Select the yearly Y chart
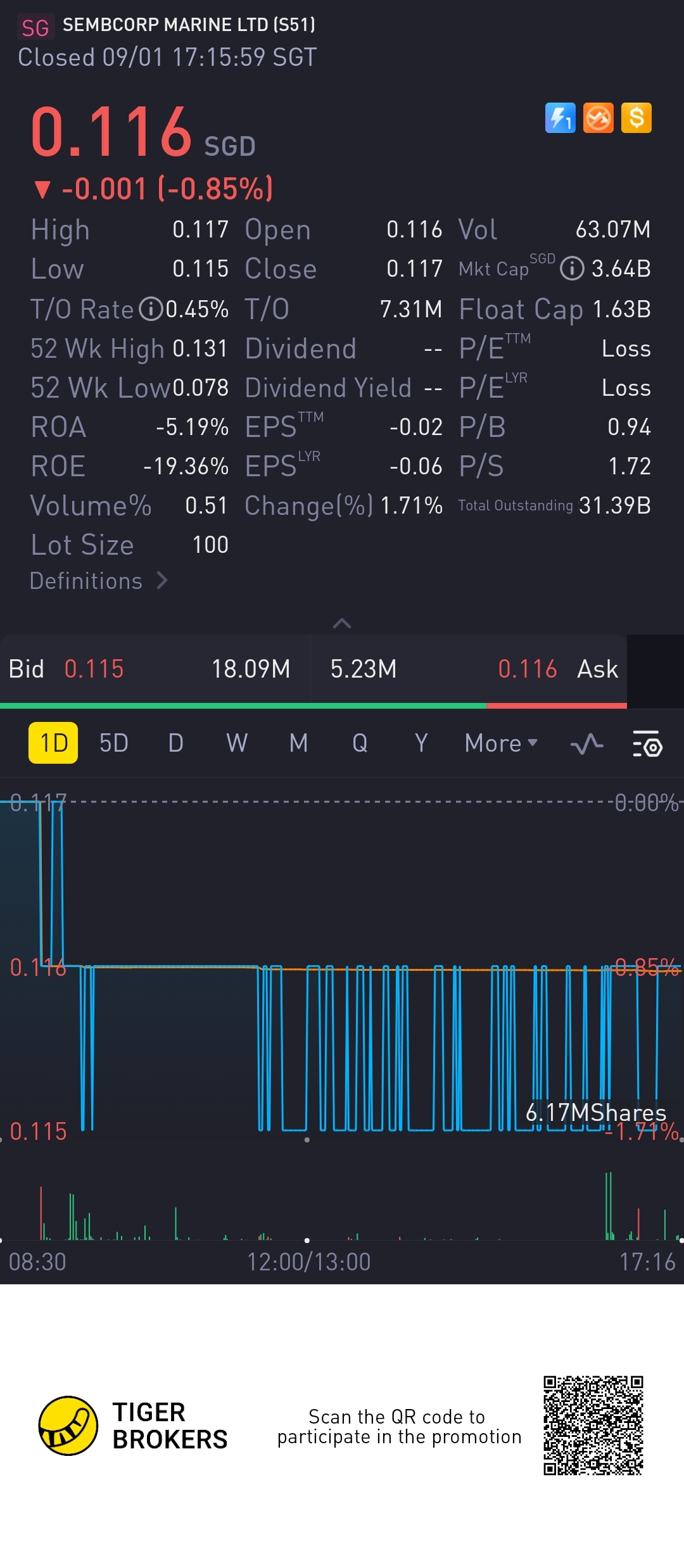The width and height of the screenshot is (684, 1568). [x=421, y=743]
